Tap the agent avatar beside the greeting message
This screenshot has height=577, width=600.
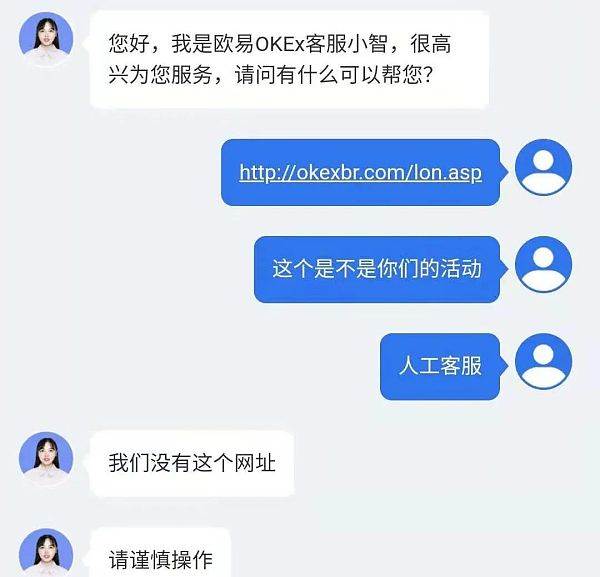click(46, 42)
